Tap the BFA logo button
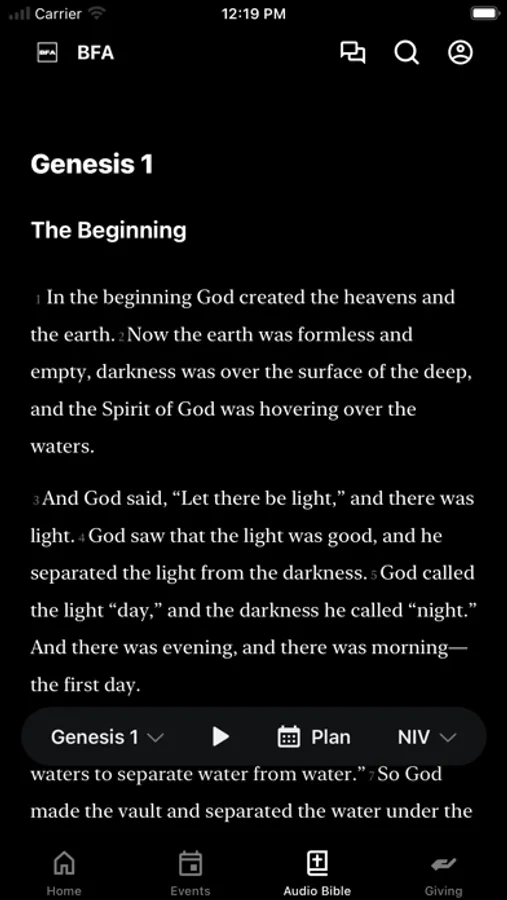This screenshot has width=507, height=900. [x=47, y=53]
